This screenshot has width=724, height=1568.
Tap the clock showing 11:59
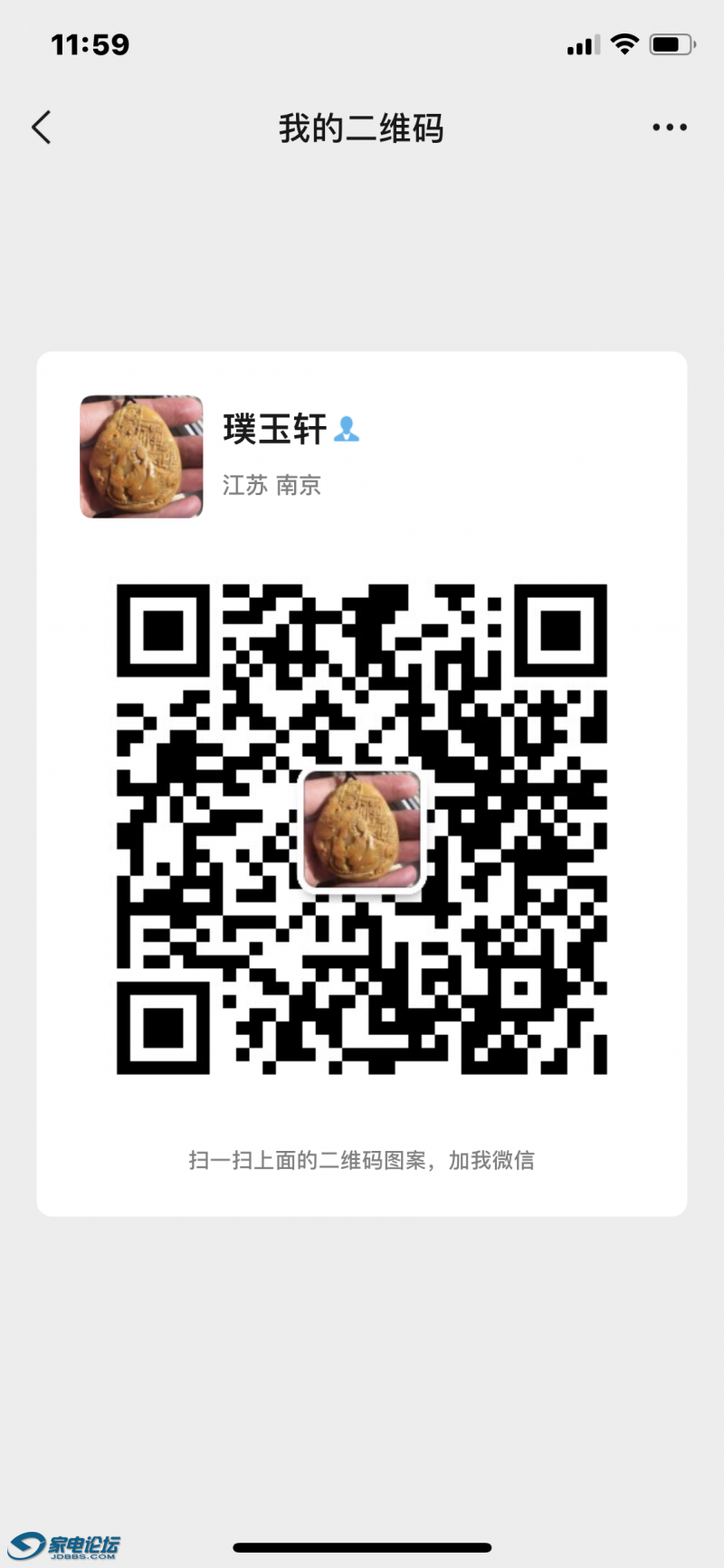[90, 43]
